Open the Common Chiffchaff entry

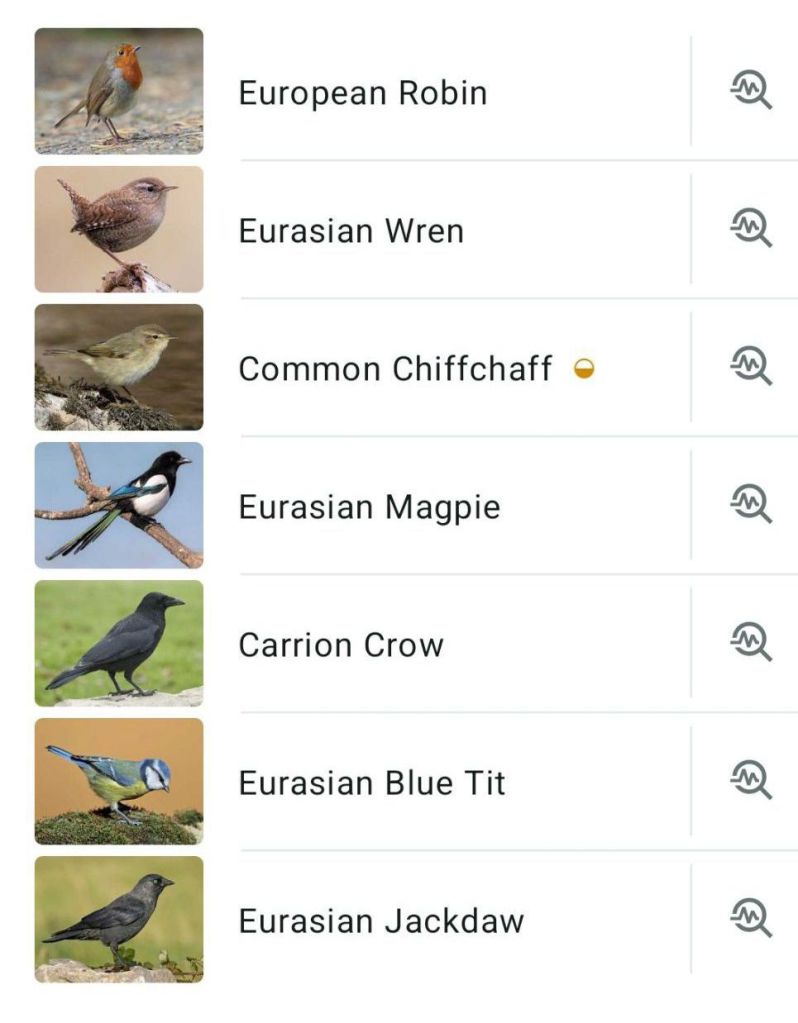coord(395,369)
